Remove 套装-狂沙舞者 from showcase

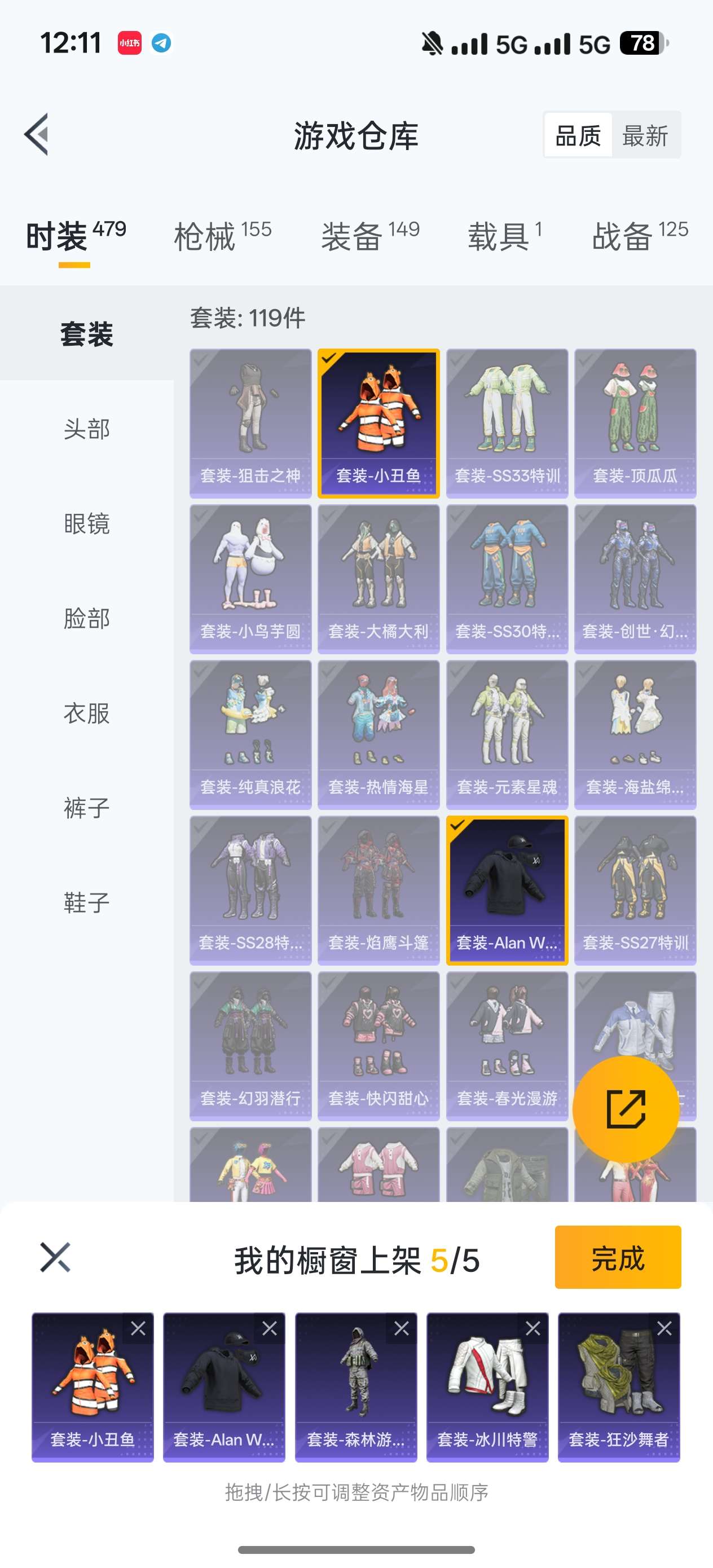point(664,1328)
